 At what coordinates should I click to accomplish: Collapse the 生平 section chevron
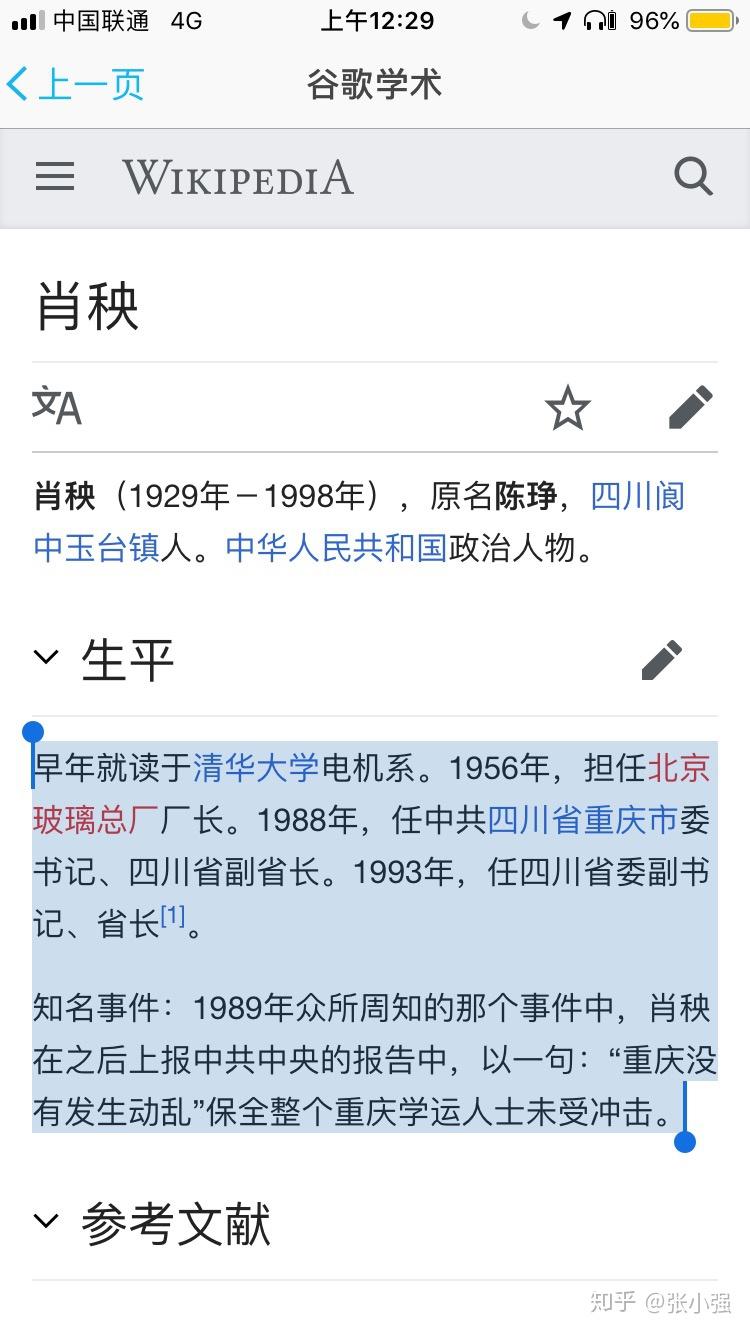click(x=45, y=657)
